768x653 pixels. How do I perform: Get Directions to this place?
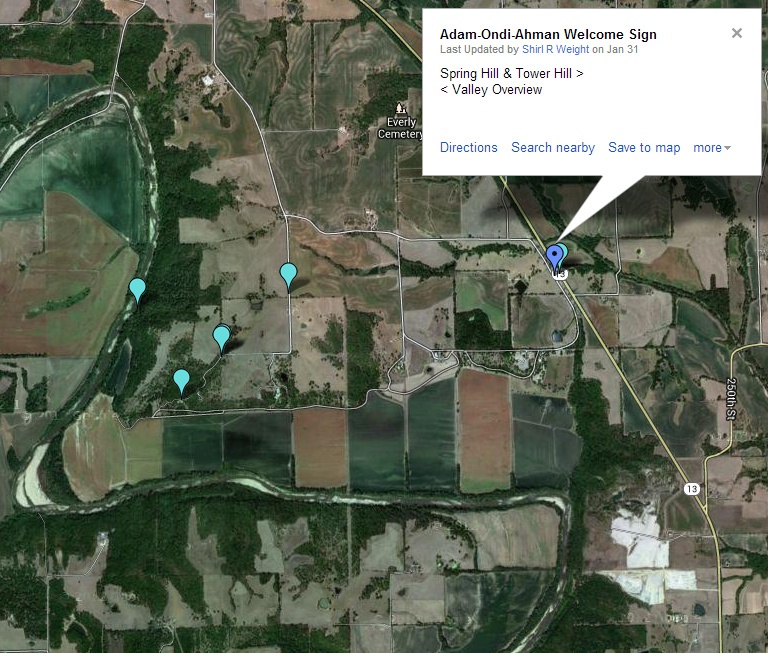(x=468, y=148)
